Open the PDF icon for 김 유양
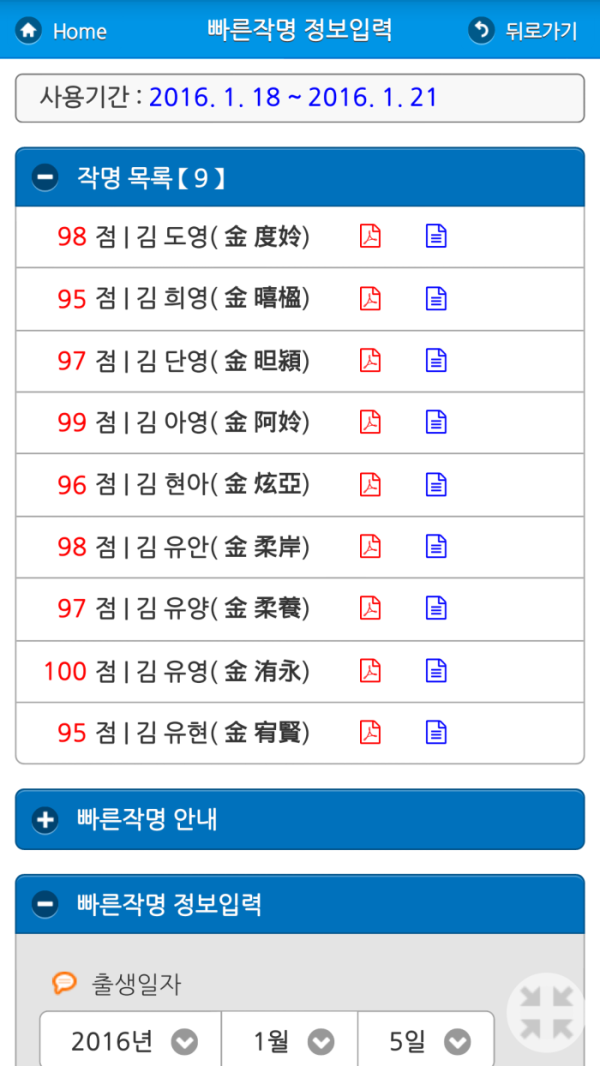This screenshot has height=1066, width=600. tap(370, 608)
